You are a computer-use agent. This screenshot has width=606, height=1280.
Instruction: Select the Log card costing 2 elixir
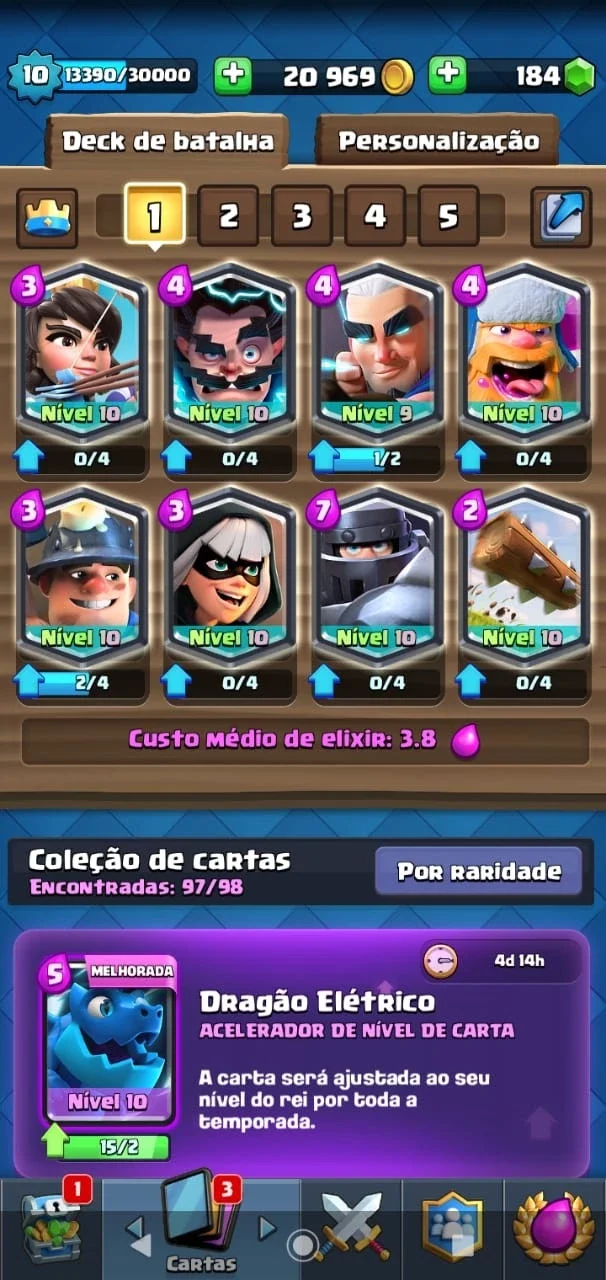[523, 590]
